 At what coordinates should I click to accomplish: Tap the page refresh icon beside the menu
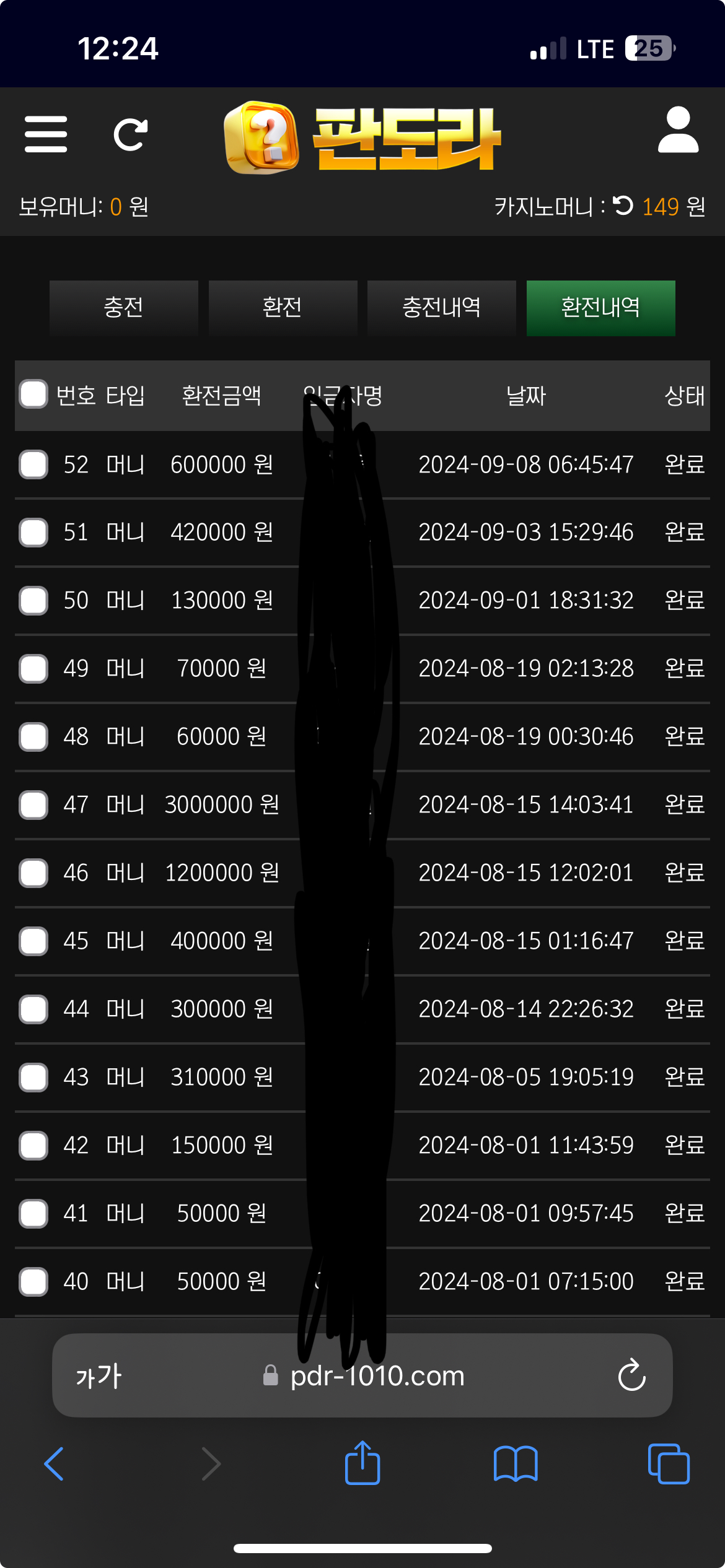[x=131, y=134]
